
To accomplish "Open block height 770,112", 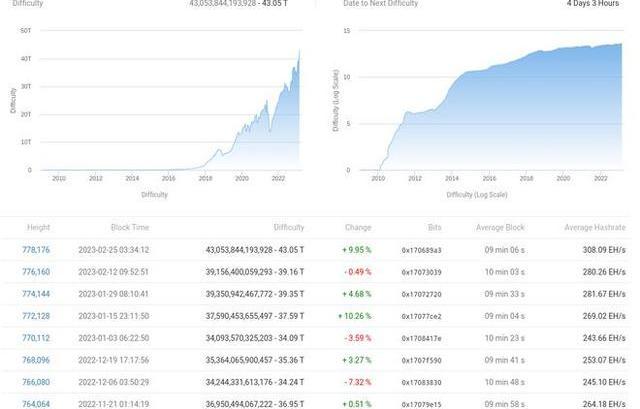I will pos(36,337).
